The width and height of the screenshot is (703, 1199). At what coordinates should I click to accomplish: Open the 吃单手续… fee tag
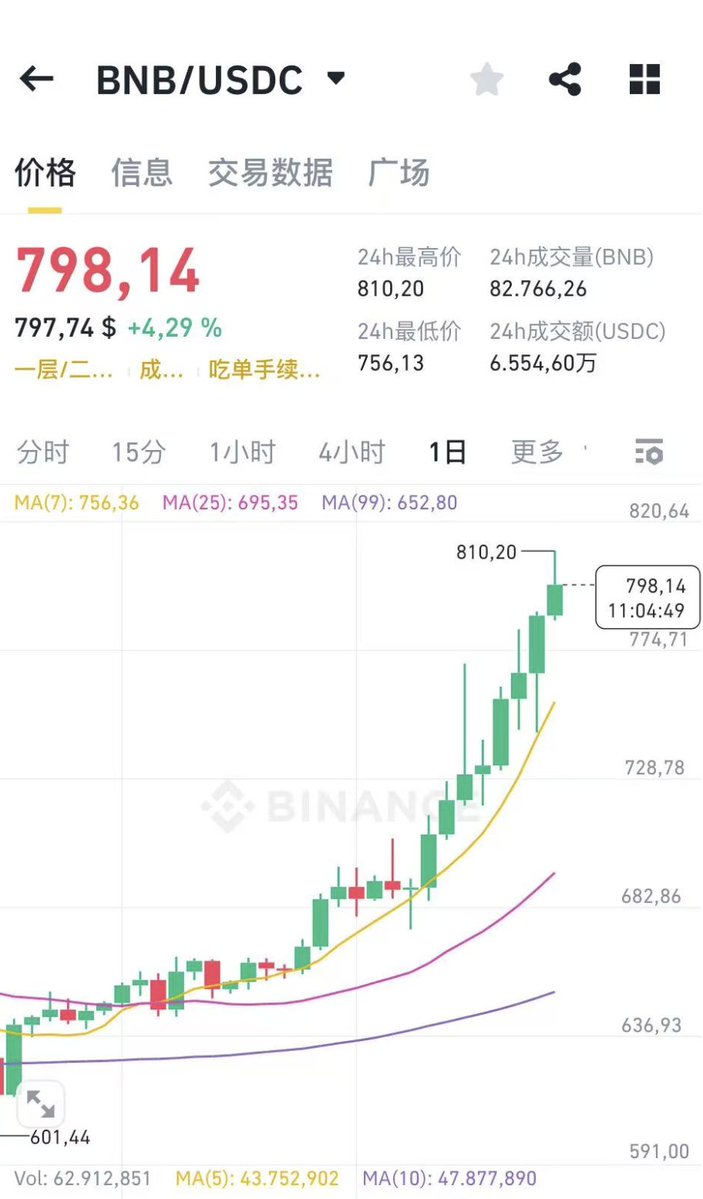[x=264, y=371]
